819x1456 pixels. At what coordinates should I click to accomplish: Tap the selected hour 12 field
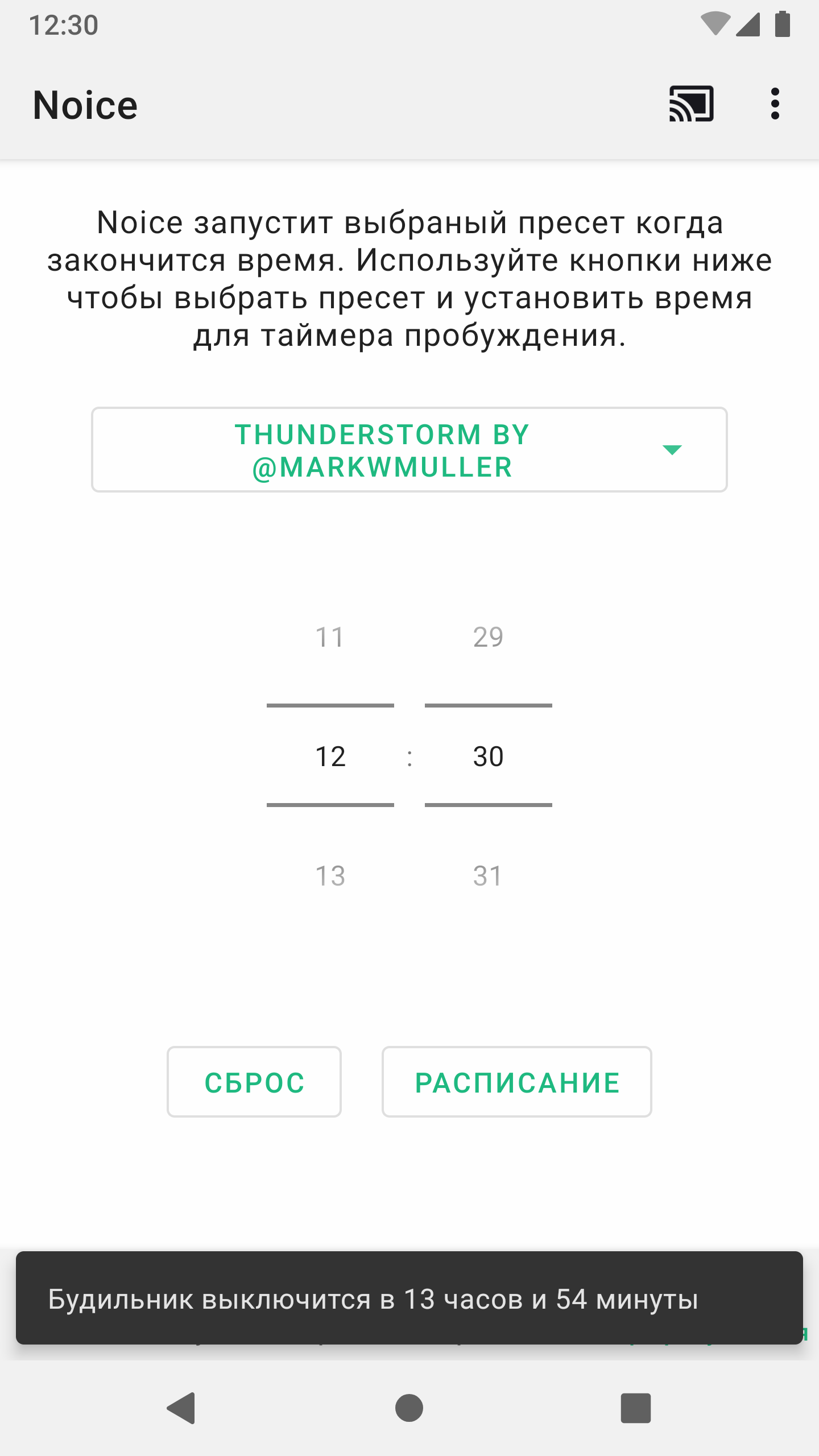coord(330,756)
